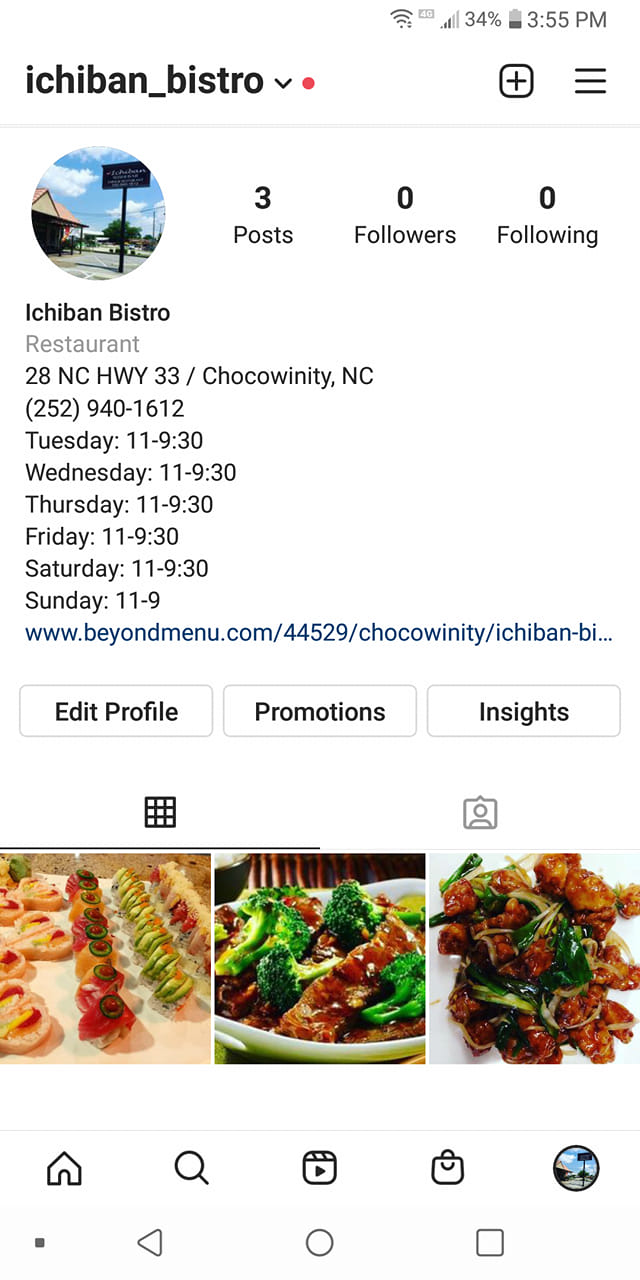Open the Shop tab
640x1280 pixels.
[447, 1167]
